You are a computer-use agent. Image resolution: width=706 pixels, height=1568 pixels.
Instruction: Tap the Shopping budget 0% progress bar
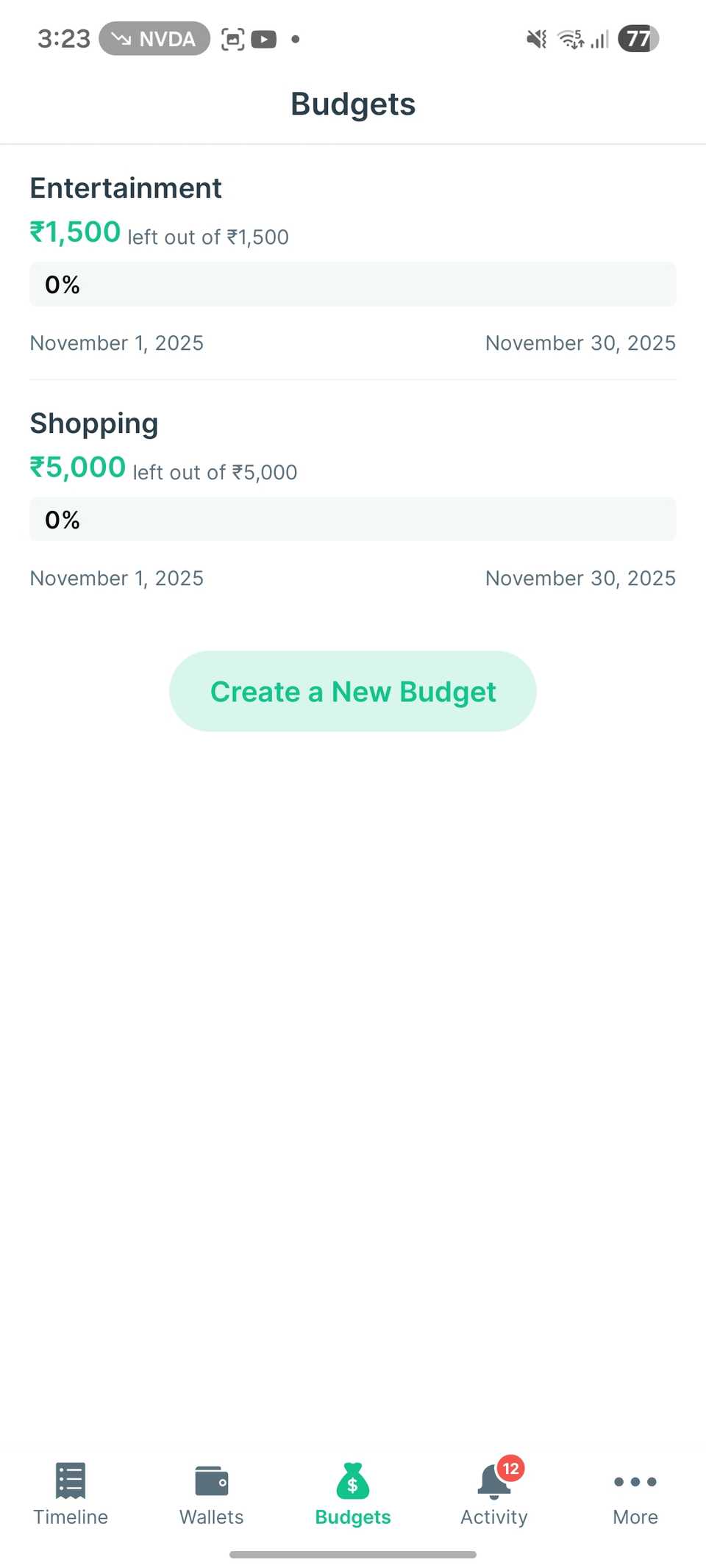click(x=352, y=519)
